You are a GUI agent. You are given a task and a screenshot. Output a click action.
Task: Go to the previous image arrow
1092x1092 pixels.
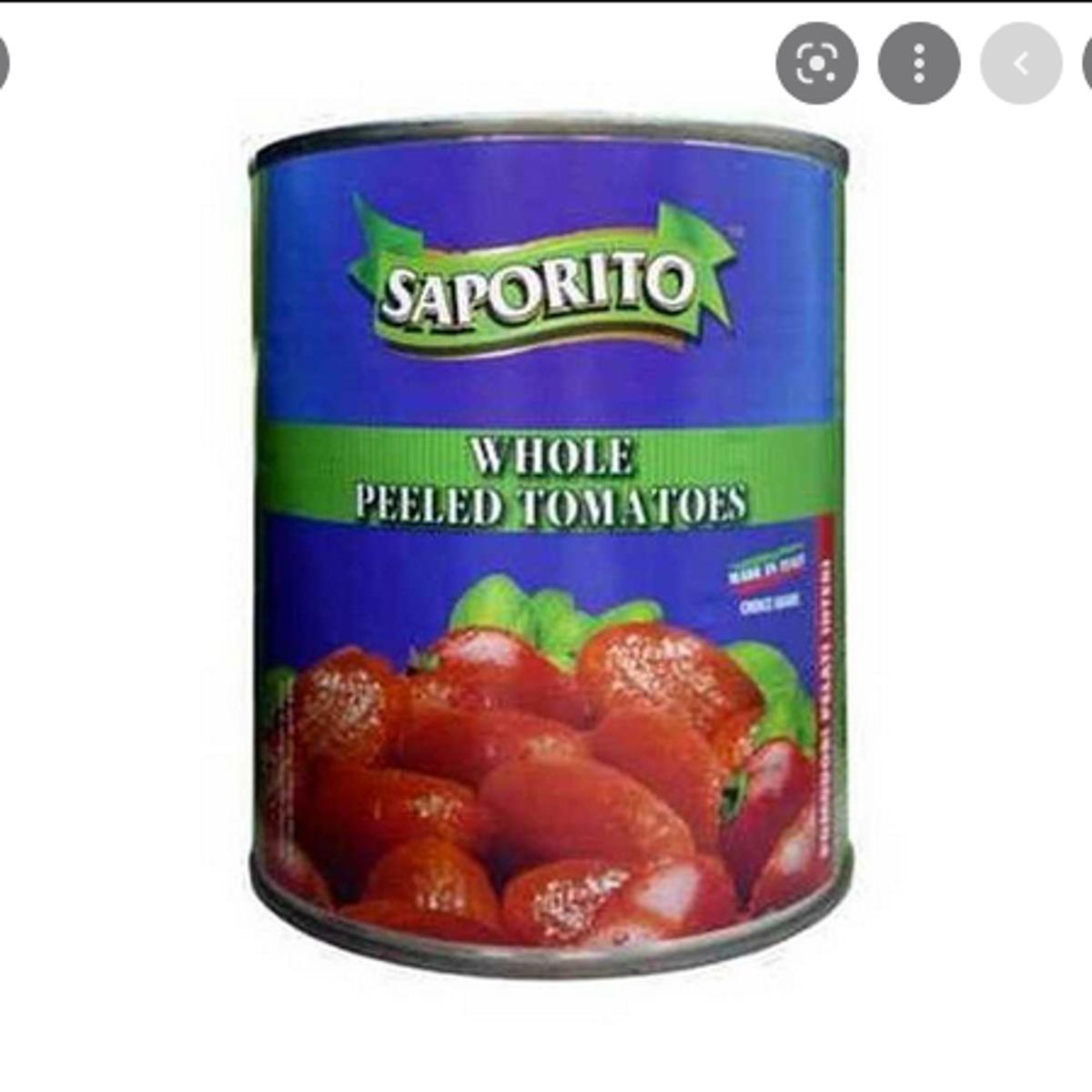[1020, 65]
